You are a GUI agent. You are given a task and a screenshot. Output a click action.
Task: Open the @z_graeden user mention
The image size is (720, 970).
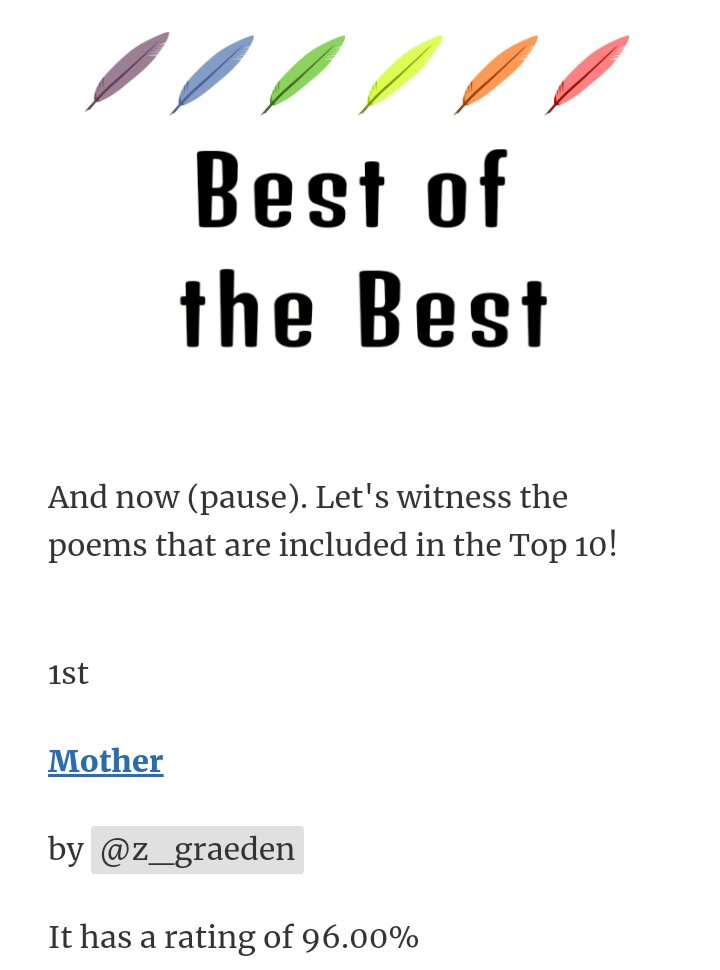coord(197,849)
